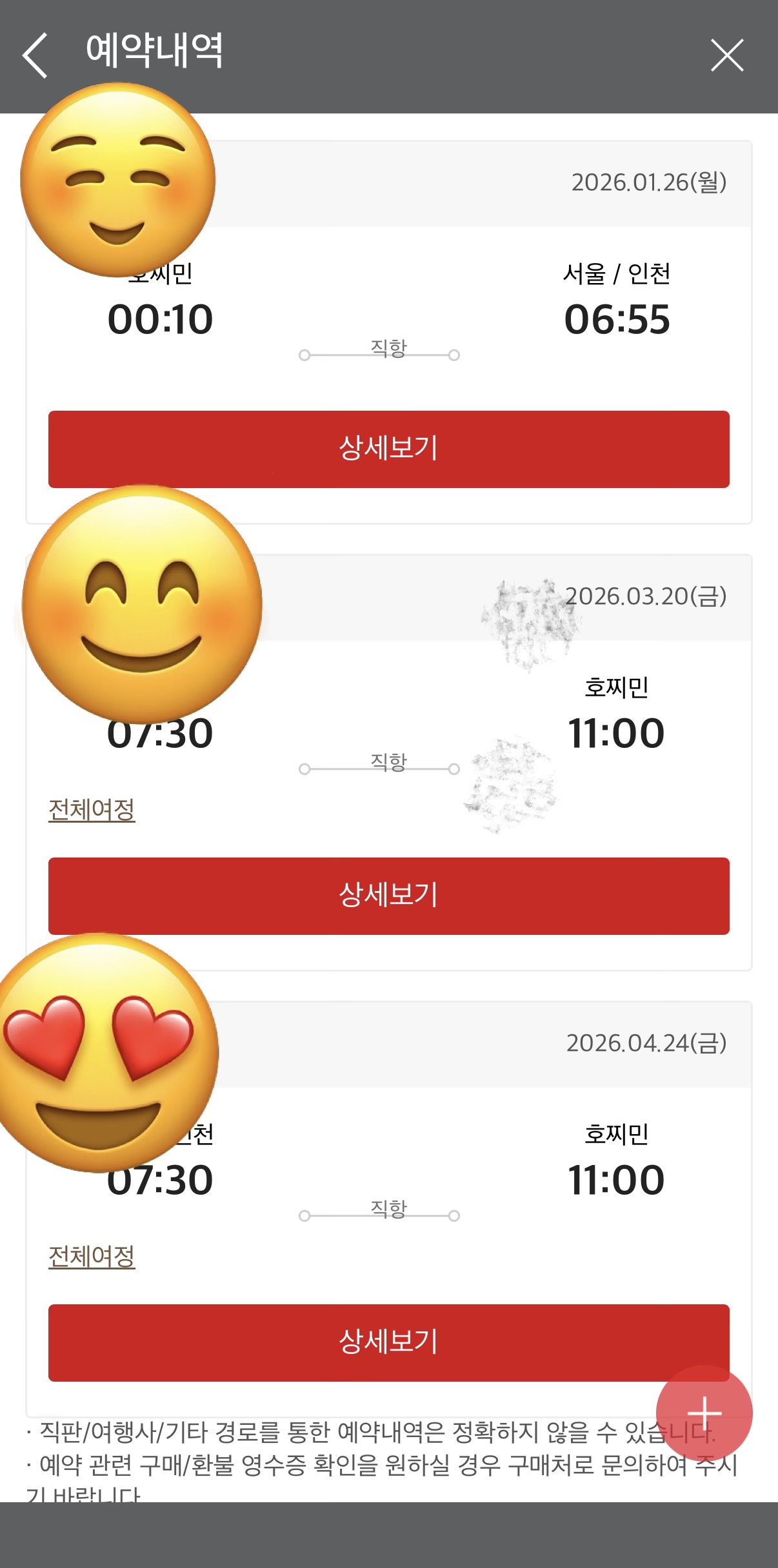Close the 예약내역 page

(x=727, y=55)
